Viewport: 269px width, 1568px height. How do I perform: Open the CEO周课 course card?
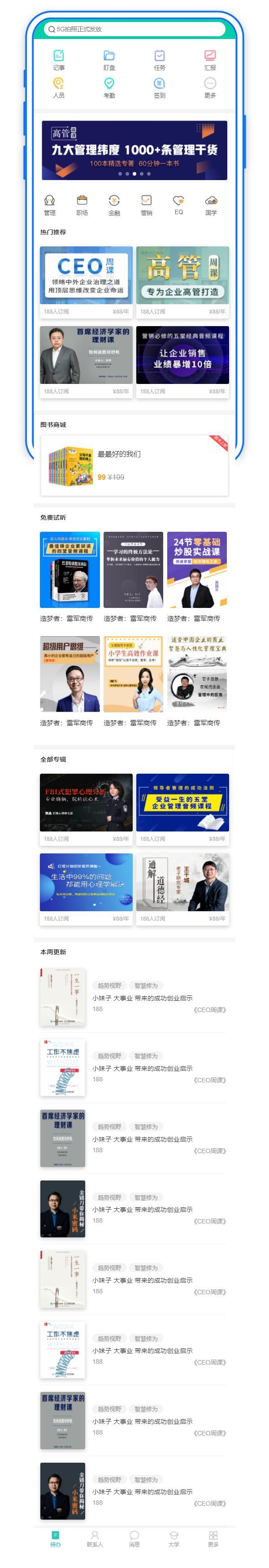pyautogui.click(x=86, y=275)
